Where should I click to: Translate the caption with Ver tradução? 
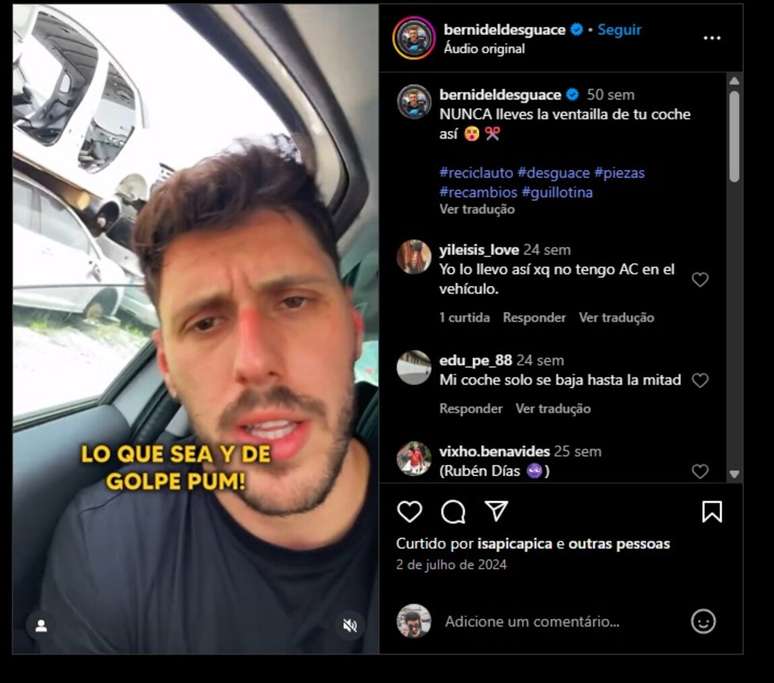[x=477, y=209]
